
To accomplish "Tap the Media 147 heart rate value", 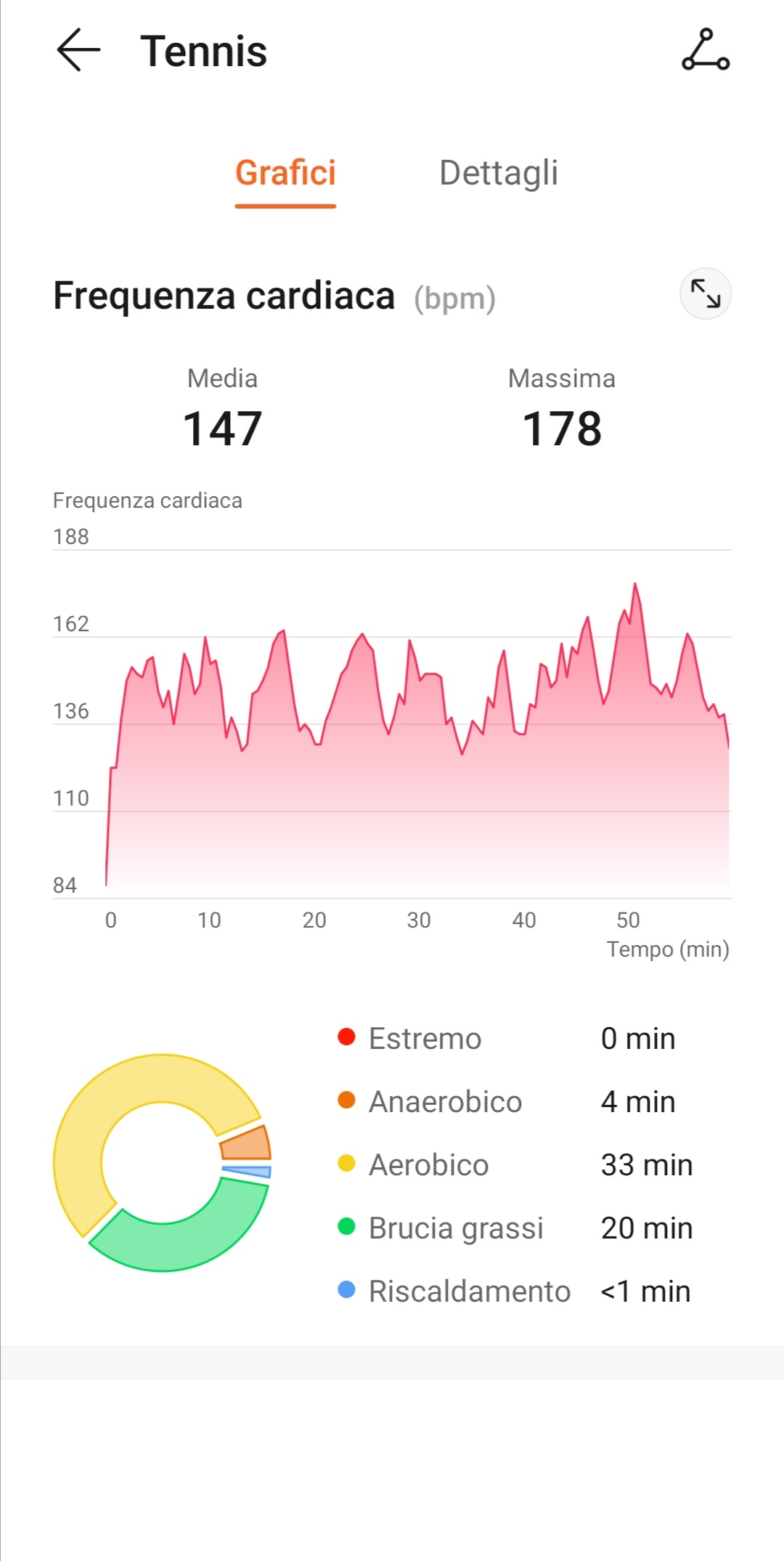I will tap(222, 429).
